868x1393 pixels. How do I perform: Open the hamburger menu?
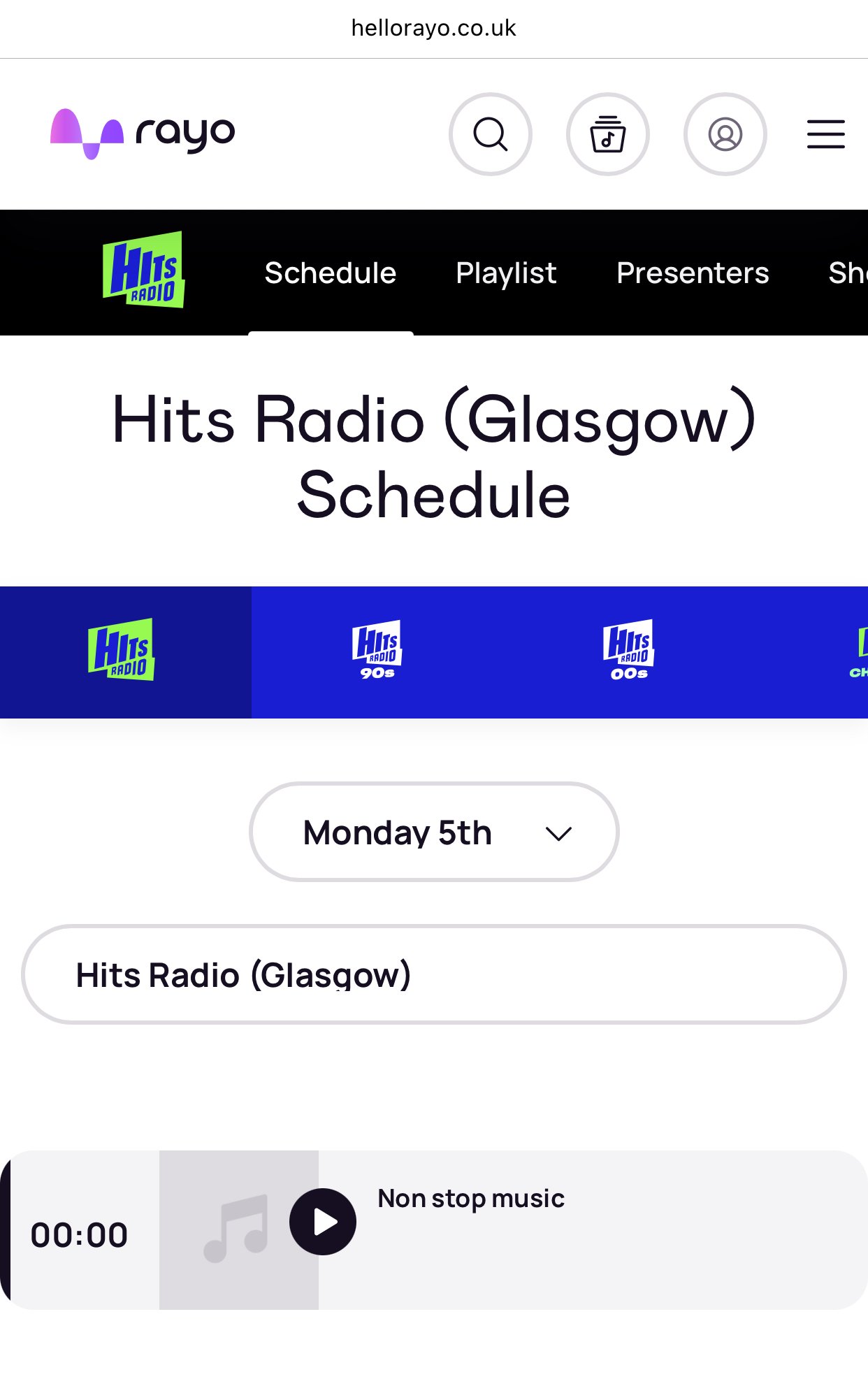pos(825,134)
